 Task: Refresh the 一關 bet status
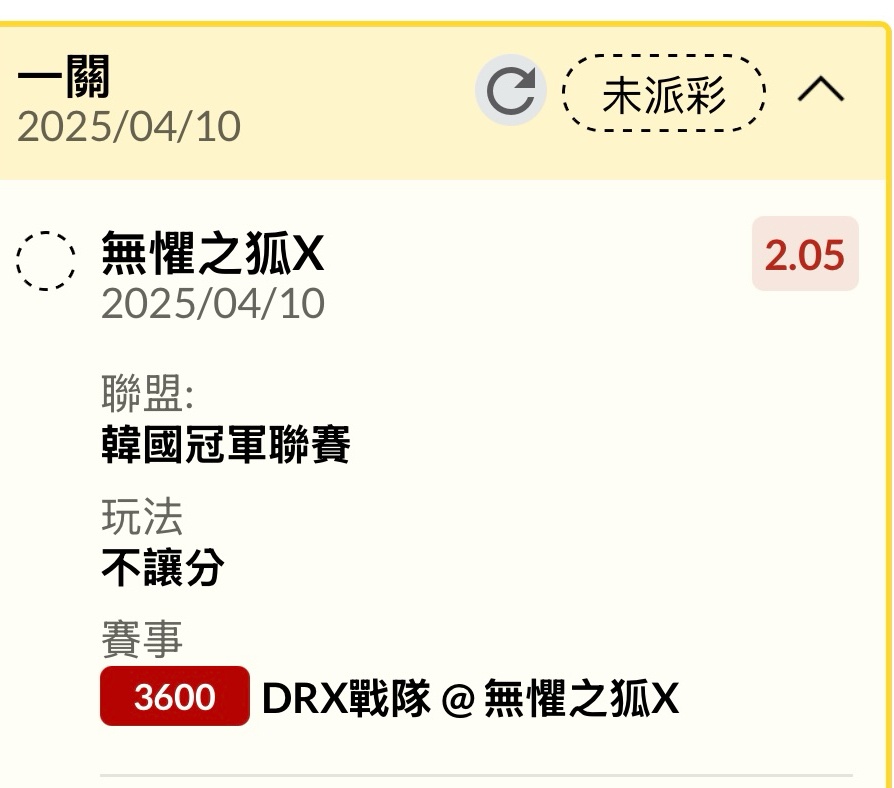(511, 91)
